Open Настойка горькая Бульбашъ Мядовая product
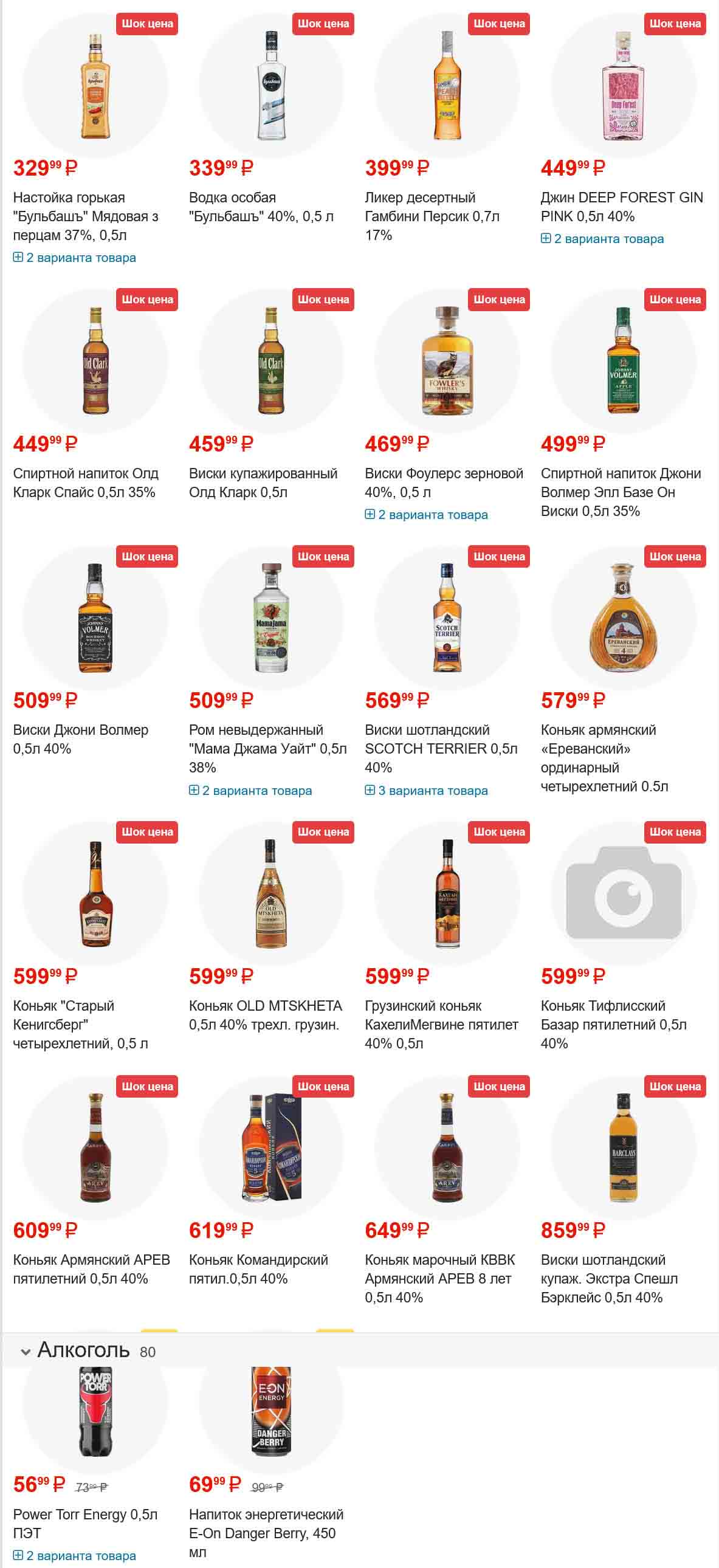Image resolution: width=719 pixels, height=1568 pixels. pos(85,216)
